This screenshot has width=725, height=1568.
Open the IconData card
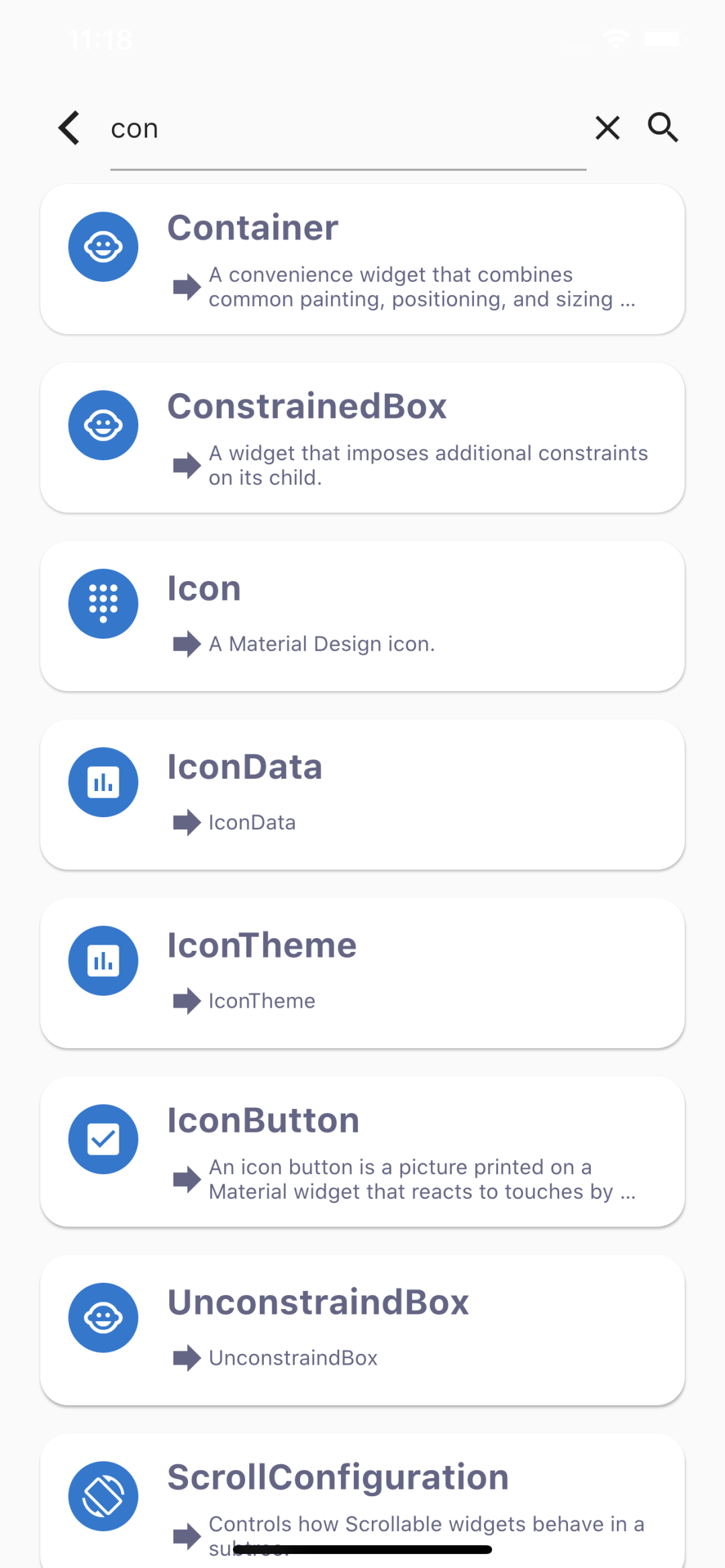coord(362,794)
